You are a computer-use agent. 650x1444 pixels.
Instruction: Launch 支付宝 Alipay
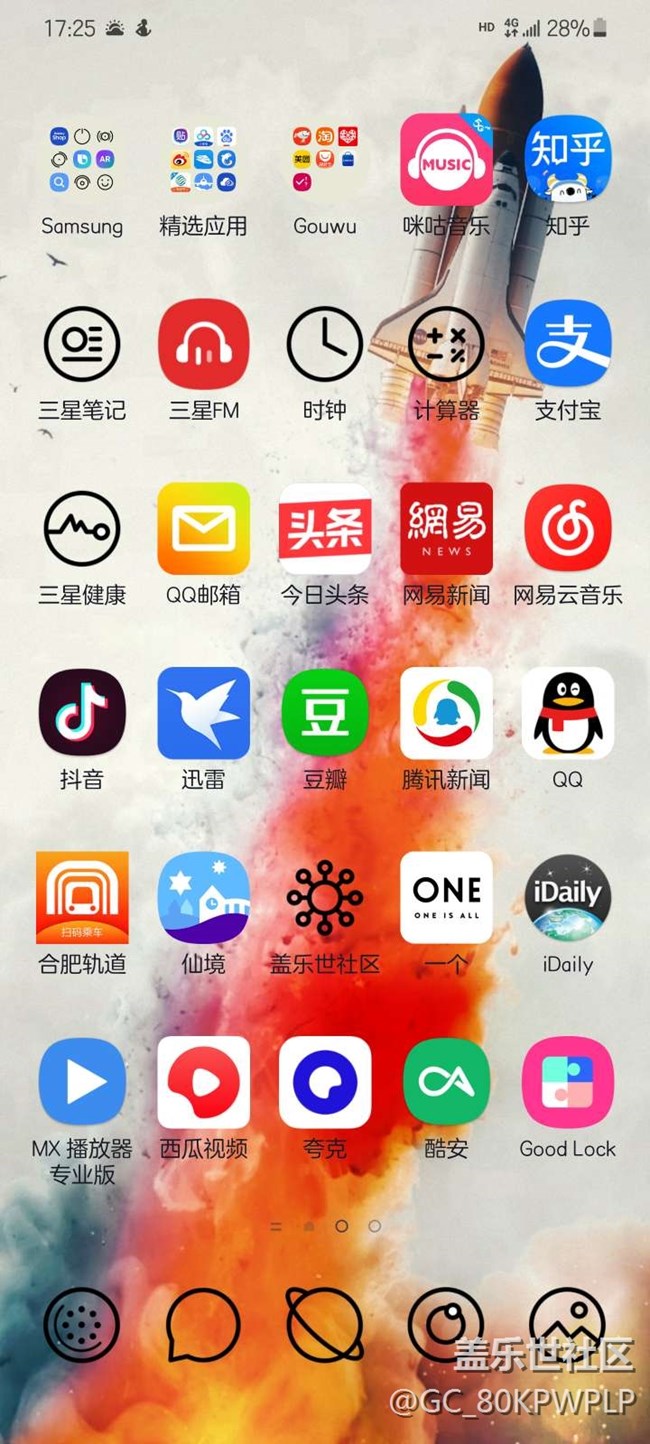click(x=567, y=344)
